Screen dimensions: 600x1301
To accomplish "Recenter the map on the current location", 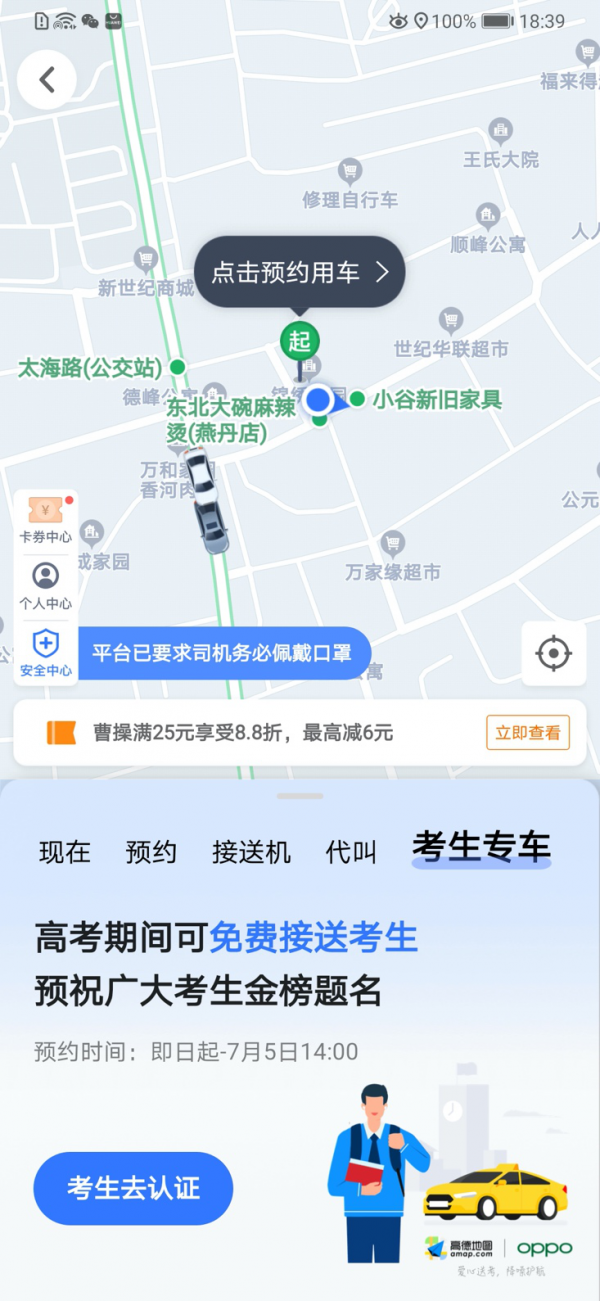I will click(x=553, y=654).
